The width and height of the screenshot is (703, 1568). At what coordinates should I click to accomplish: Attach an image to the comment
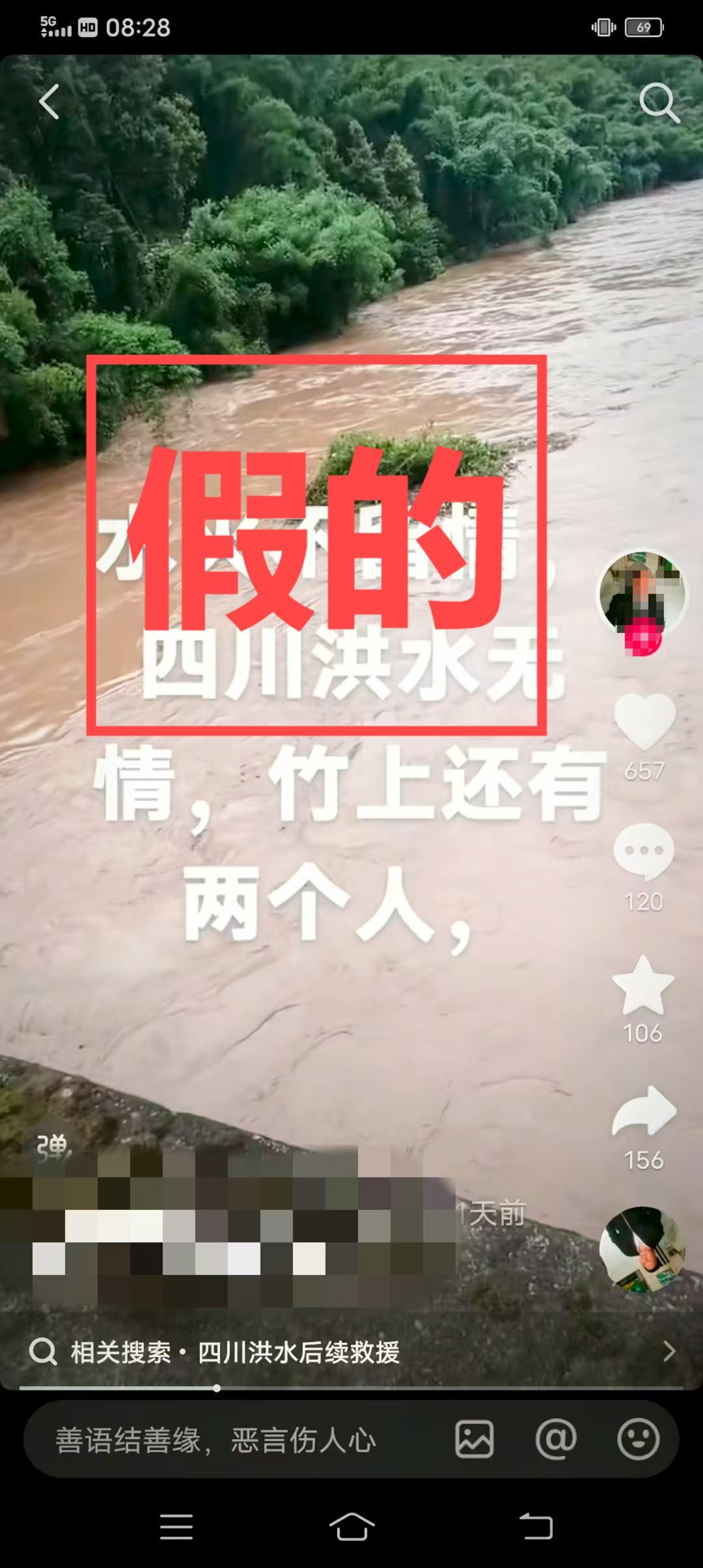pos(474,1440)
